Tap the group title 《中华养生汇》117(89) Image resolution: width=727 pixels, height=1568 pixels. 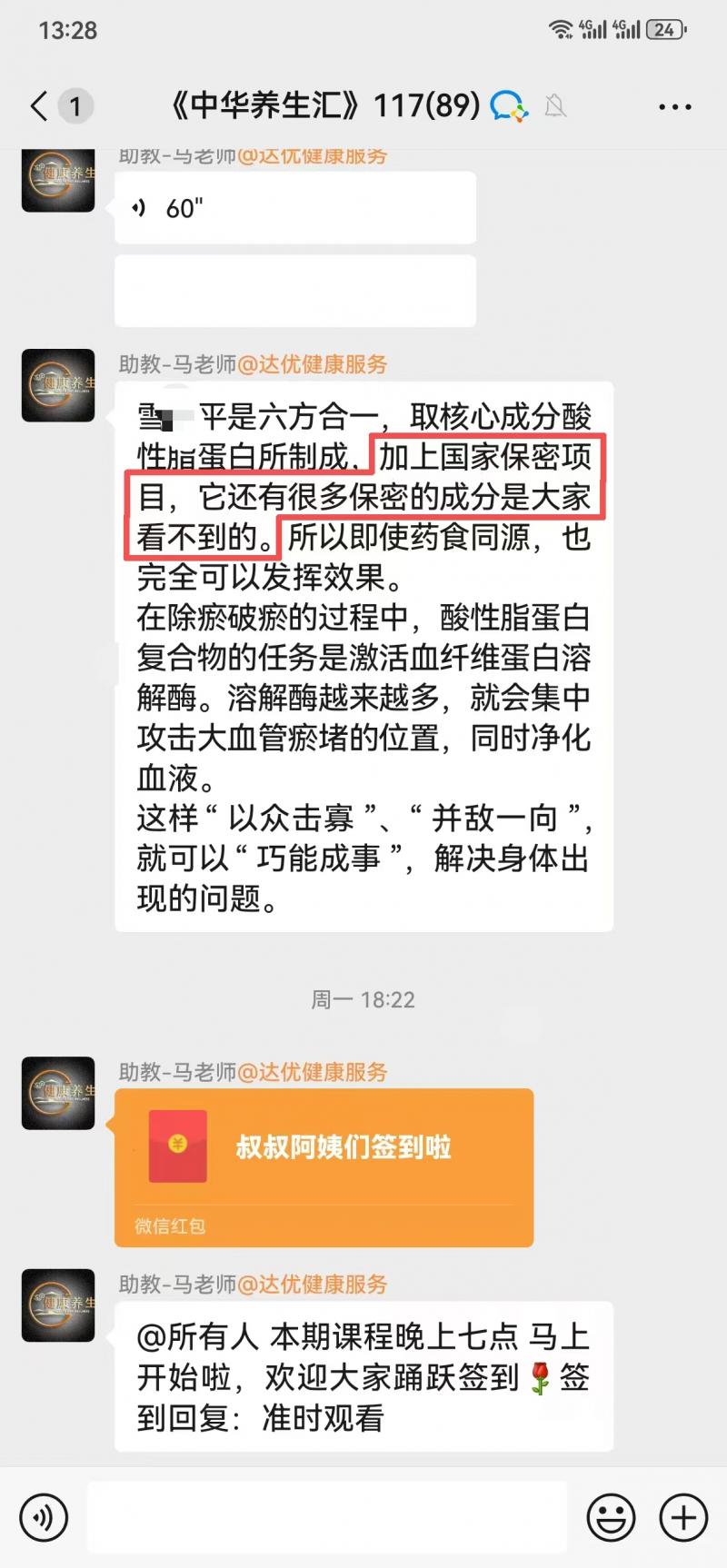click(323, 106)
